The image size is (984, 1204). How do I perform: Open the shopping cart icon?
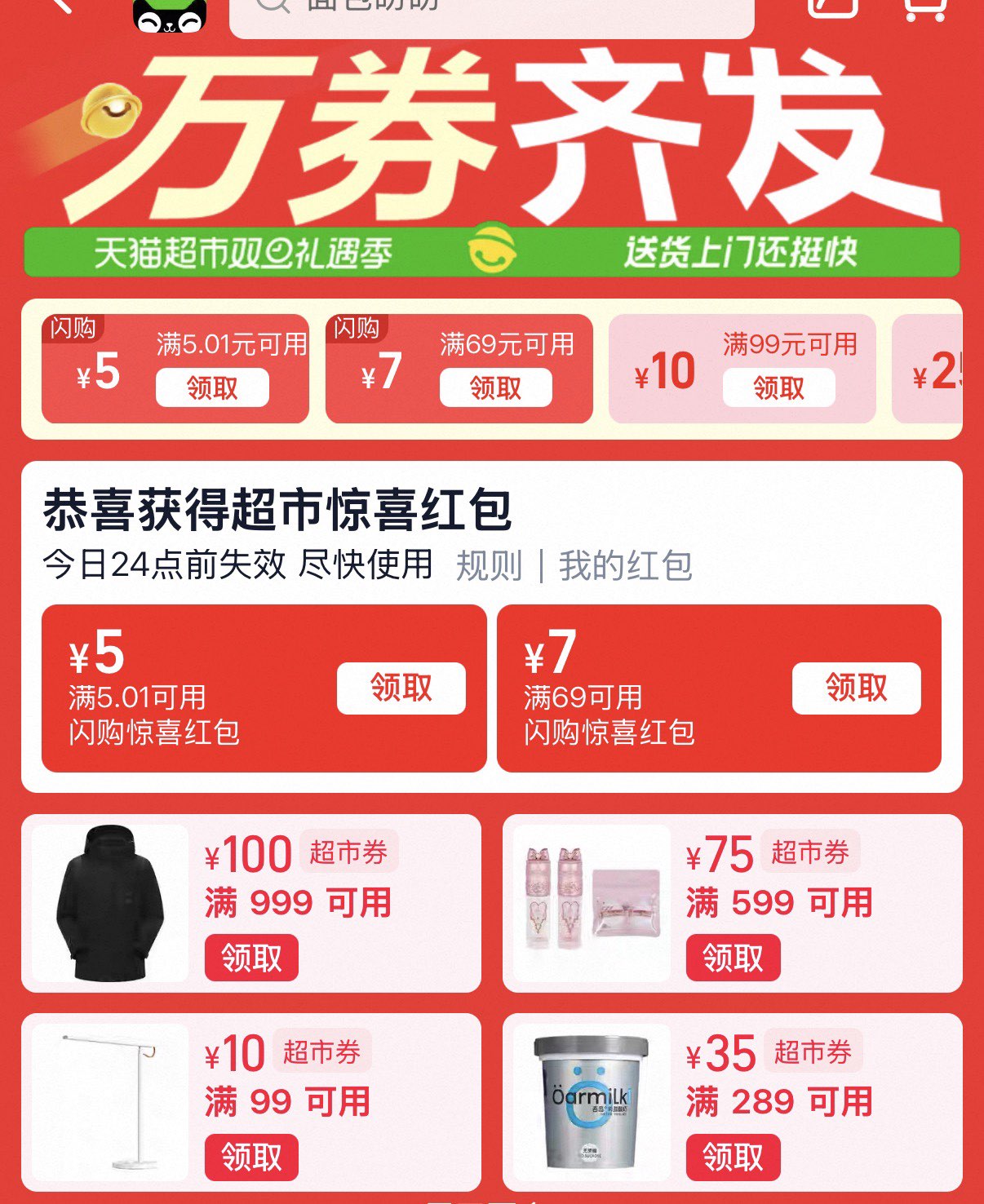(924, 8)
